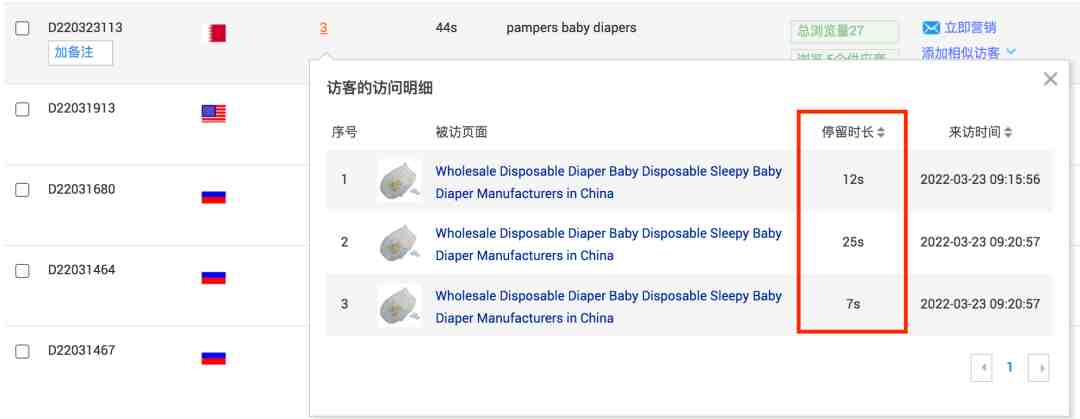This screenshot has width=1080, height=419.
Task: Check the box for visitor D22031680
Action: click(x=23, y=190)
